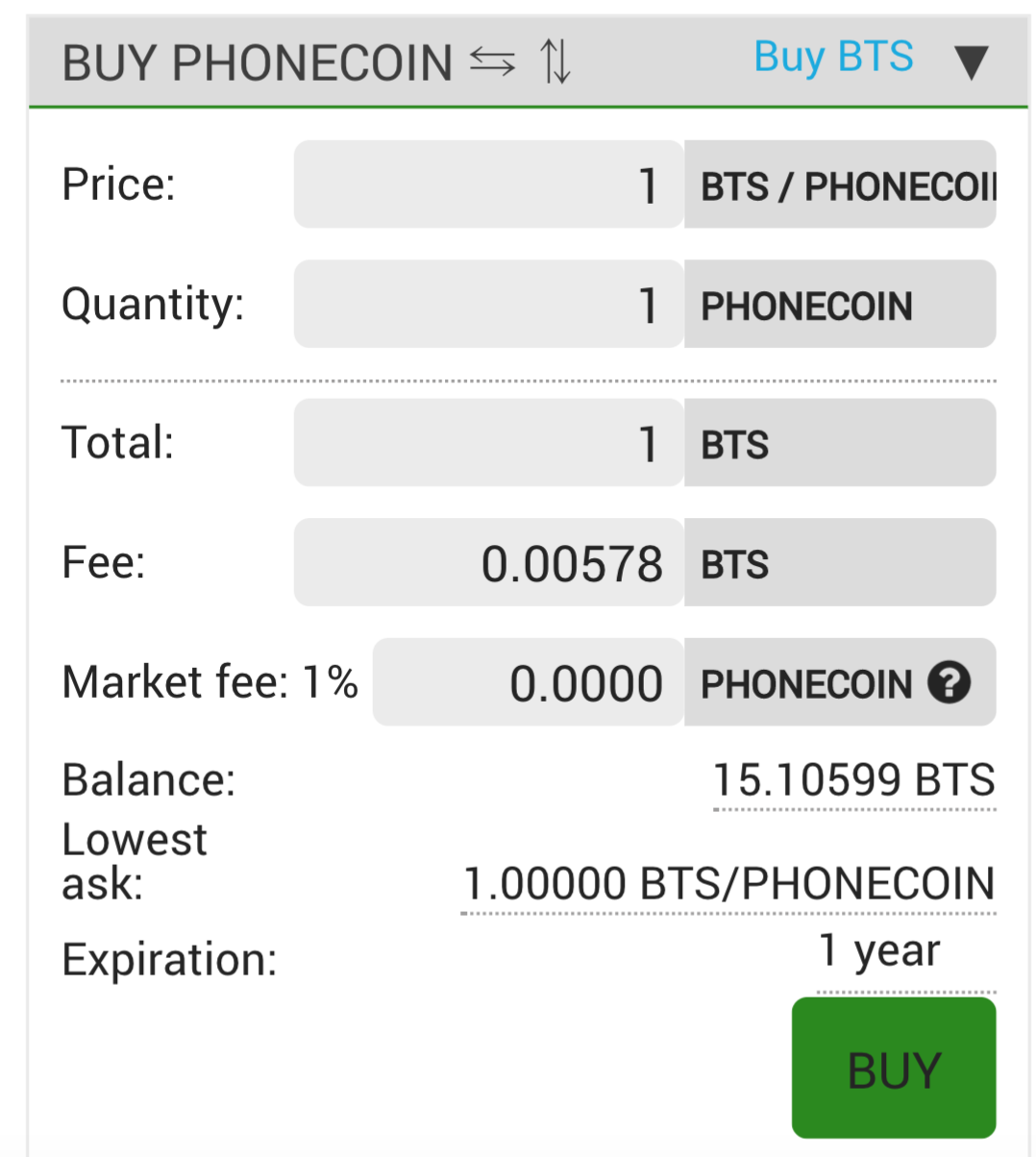Use the 15.10599 BTS balance
The image size is (1036, 1157).
point(853,780)
